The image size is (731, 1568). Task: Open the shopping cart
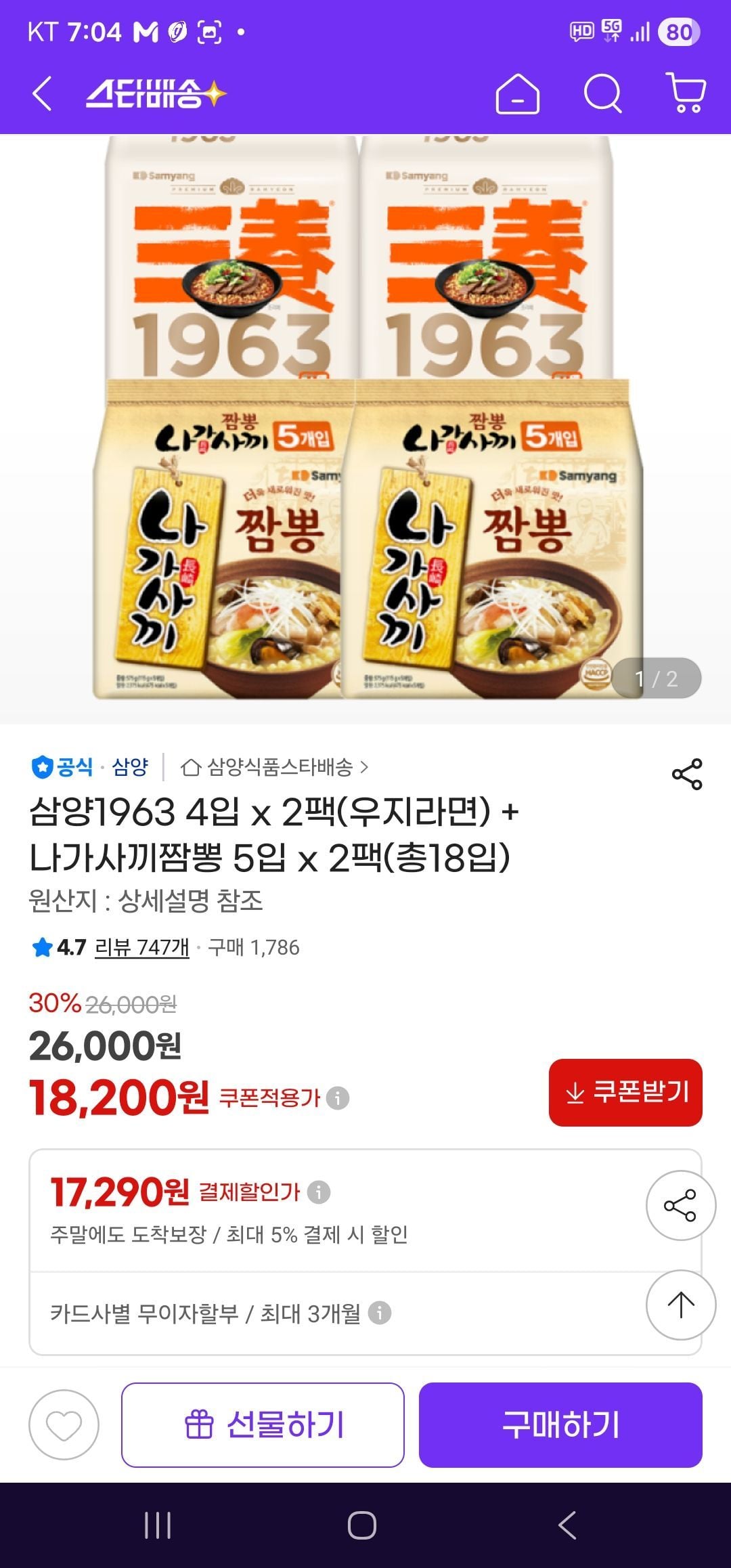pos(686,93)
